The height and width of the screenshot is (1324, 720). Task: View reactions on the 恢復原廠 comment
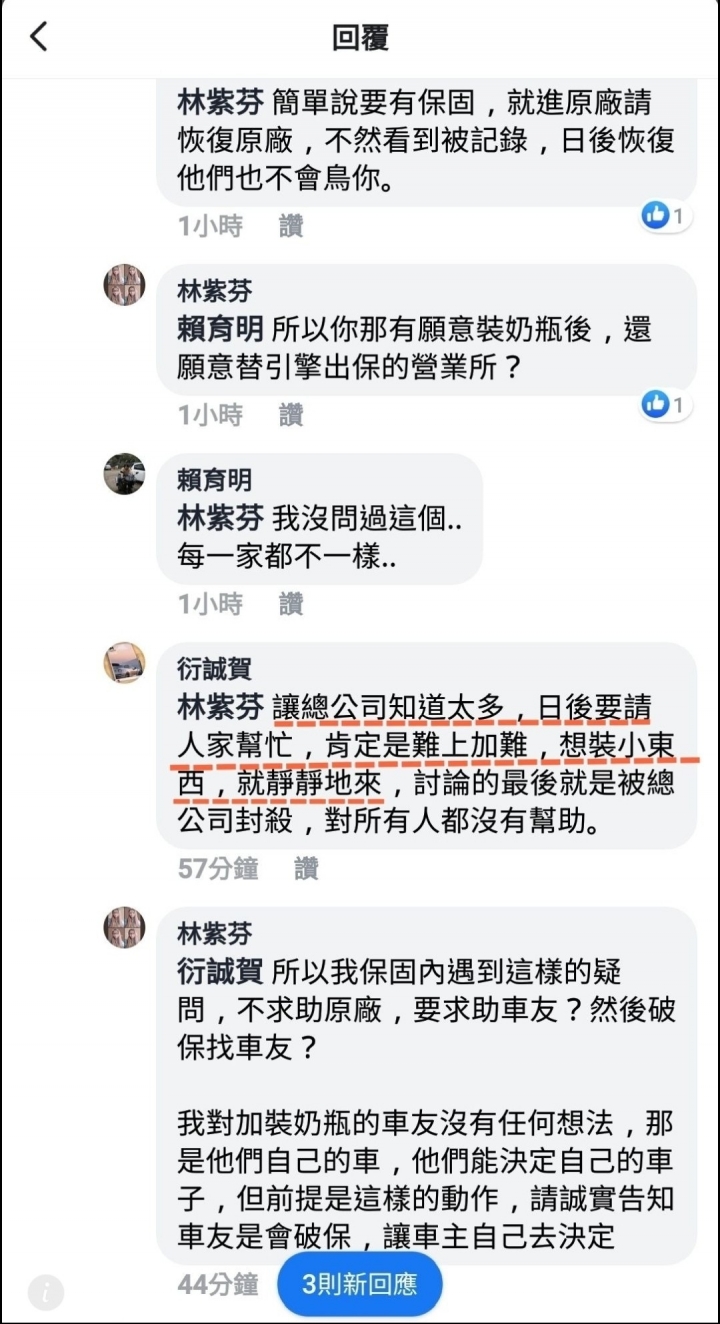[x=666, y=214]
